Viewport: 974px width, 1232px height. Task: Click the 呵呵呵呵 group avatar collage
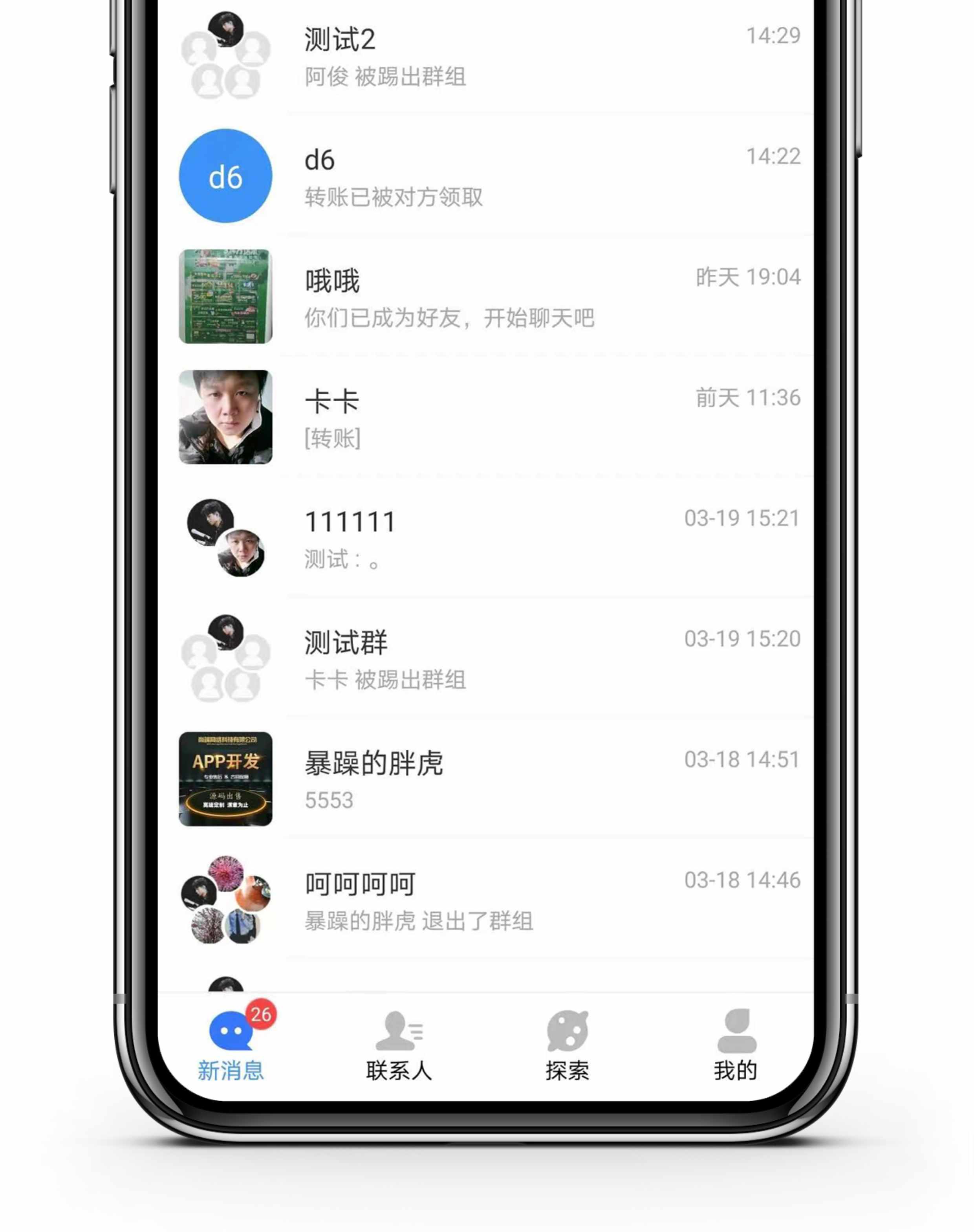tap(225, 901)
